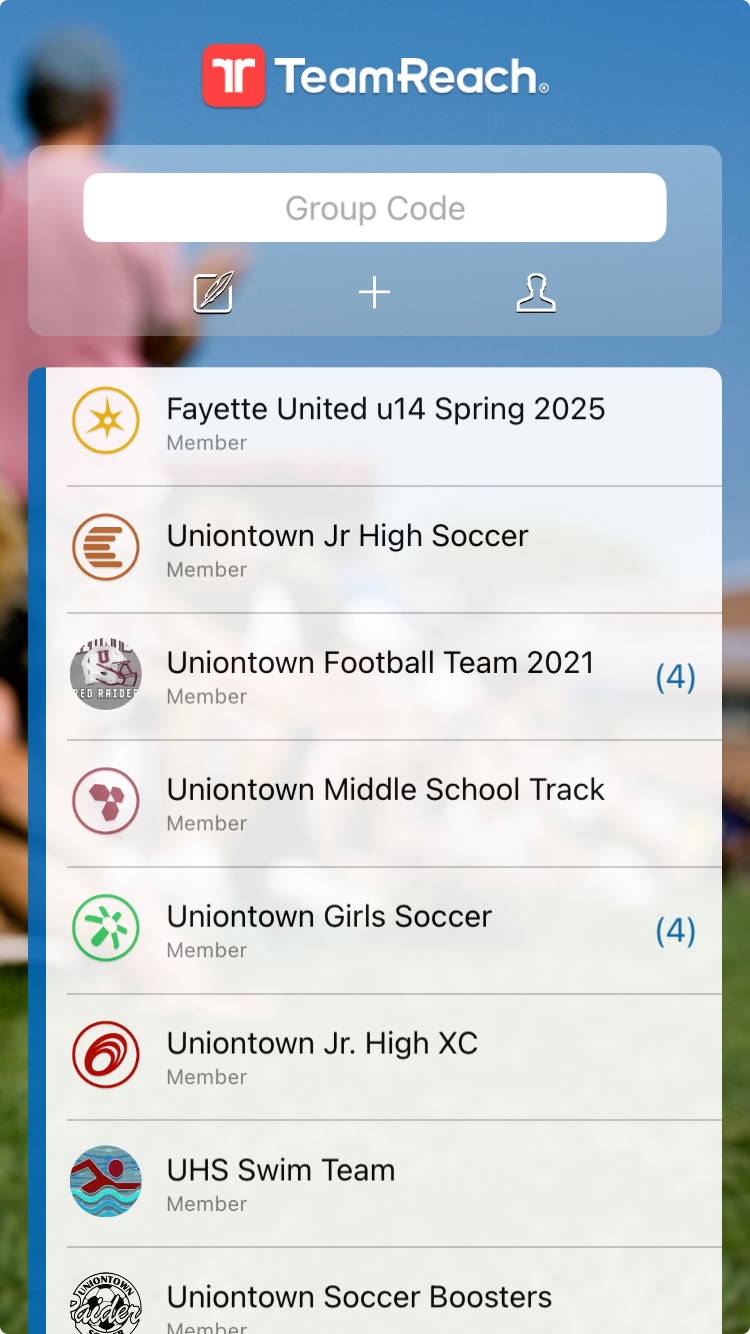Image resolution: width=750 pixels, height=1334 pixels.
Task: Open the Uniontown Football Team 2021 group
Action: (380, 675)
